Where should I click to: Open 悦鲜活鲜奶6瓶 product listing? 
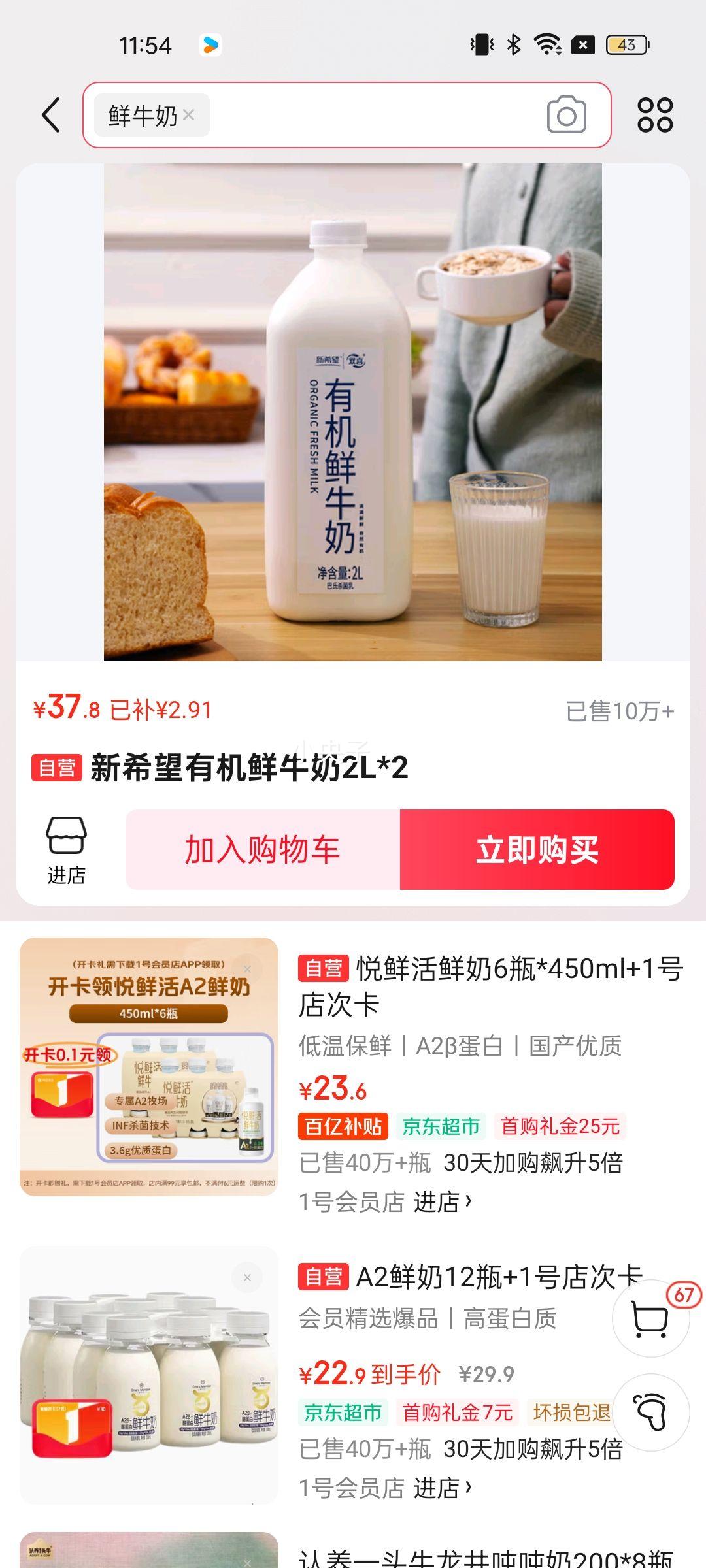tap(490, 986)
